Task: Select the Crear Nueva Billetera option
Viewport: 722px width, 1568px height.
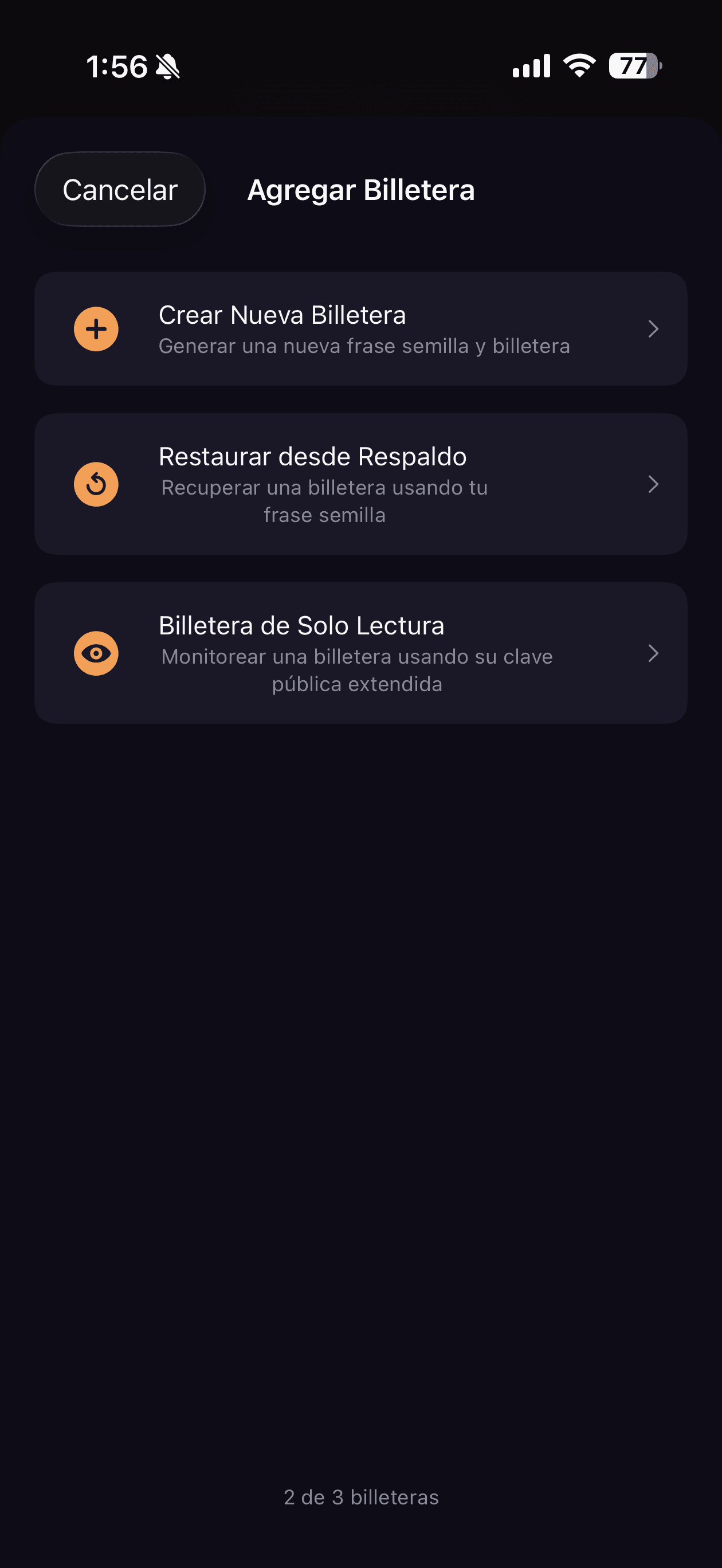Action: pos(361,329)
